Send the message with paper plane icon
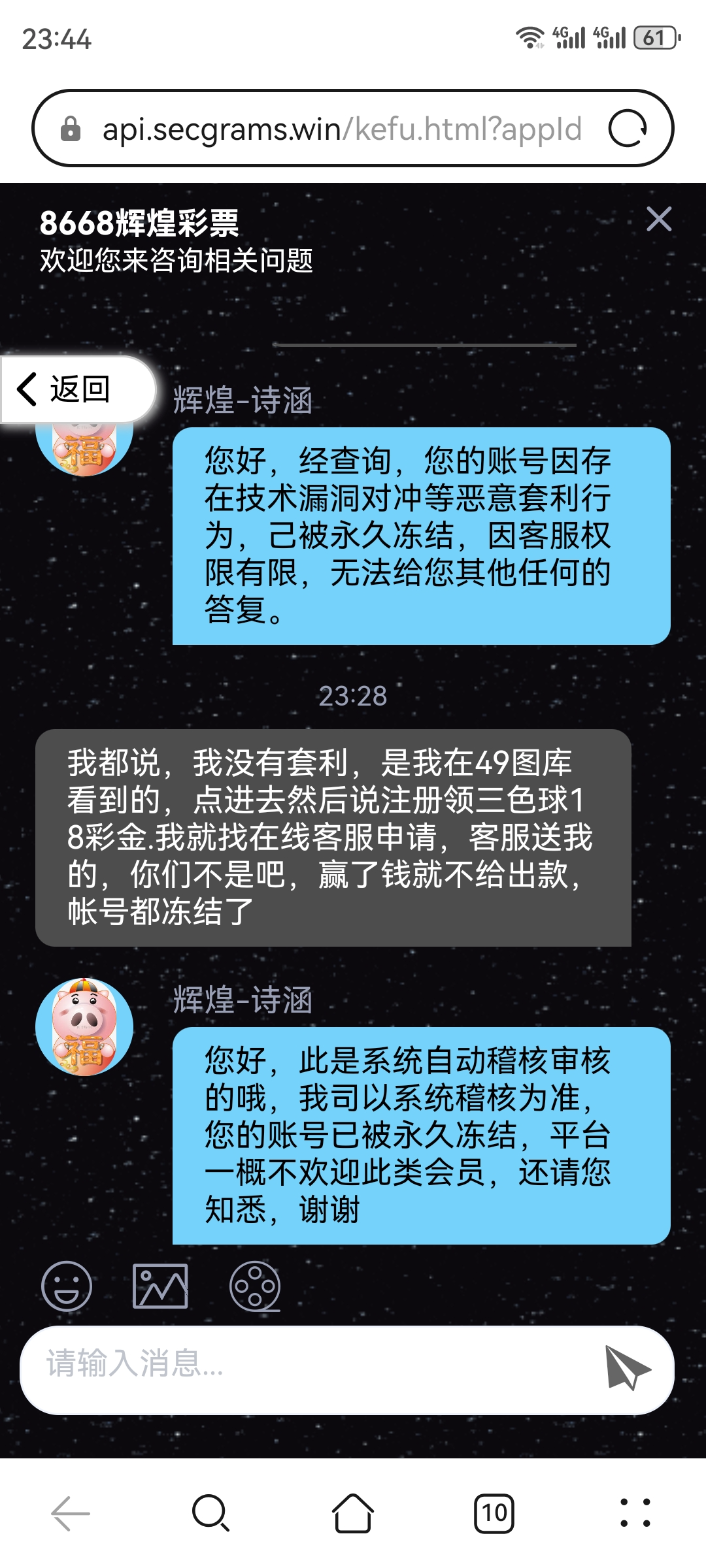The image size is (706, 1568). (x=626, y=1367)
